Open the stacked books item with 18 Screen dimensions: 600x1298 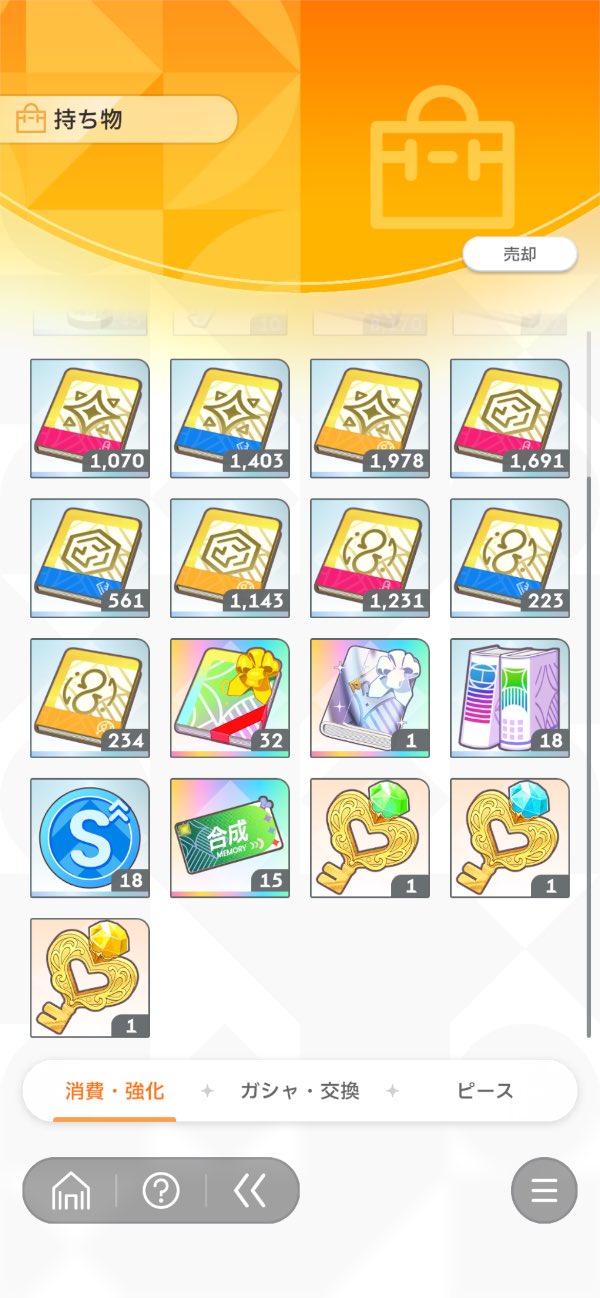click(x=510, y=698)
